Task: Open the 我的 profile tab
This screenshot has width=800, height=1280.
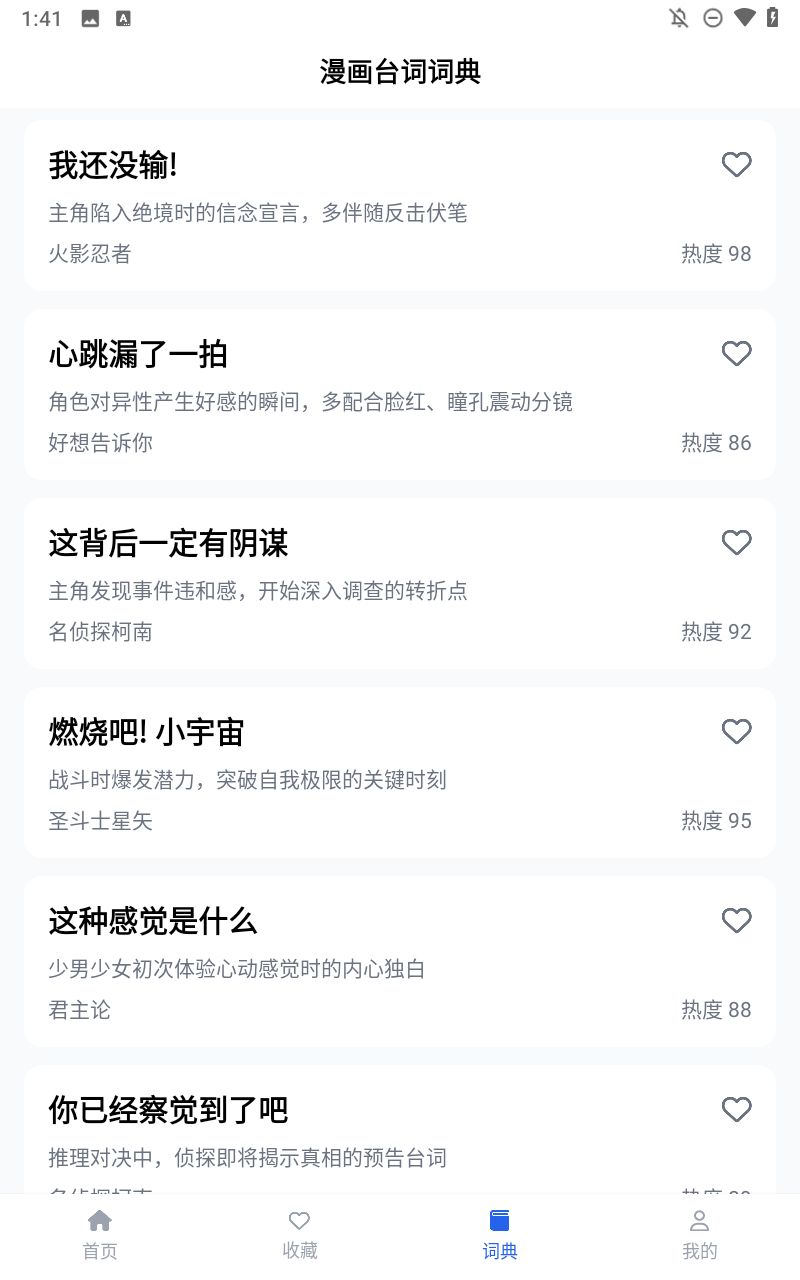Action: tap(700, 1234)
